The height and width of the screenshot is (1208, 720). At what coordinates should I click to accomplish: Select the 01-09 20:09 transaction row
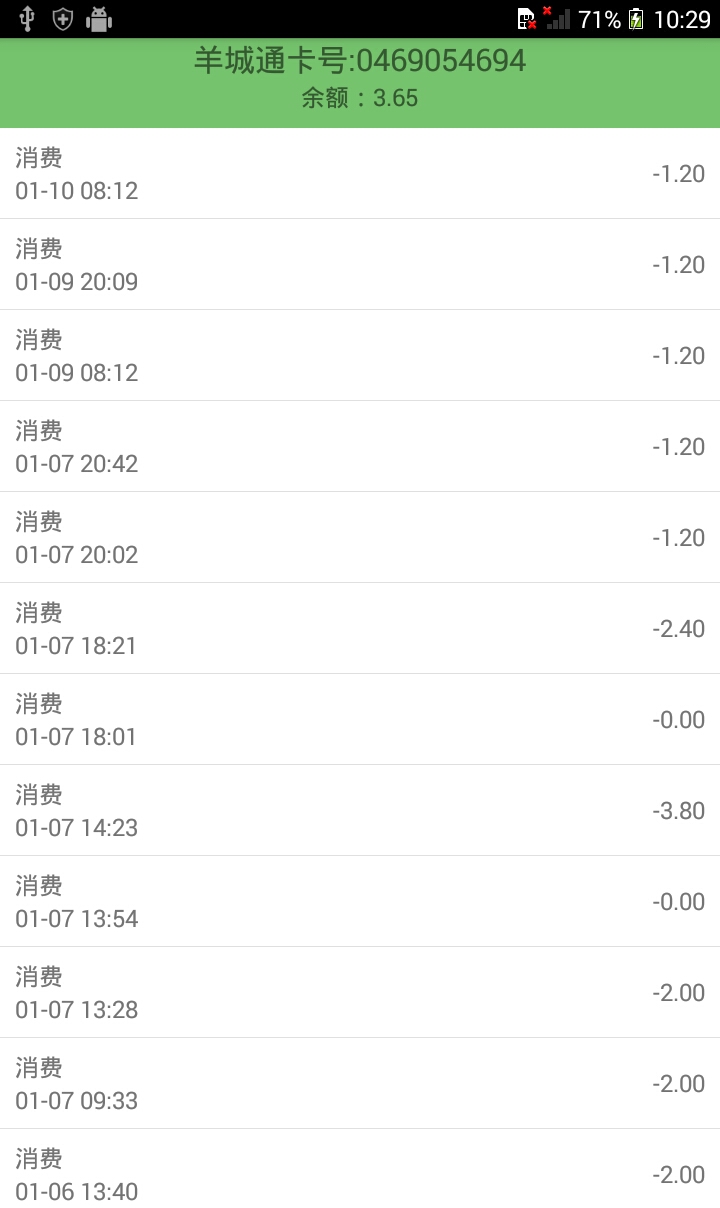click(x=360, y=265)
